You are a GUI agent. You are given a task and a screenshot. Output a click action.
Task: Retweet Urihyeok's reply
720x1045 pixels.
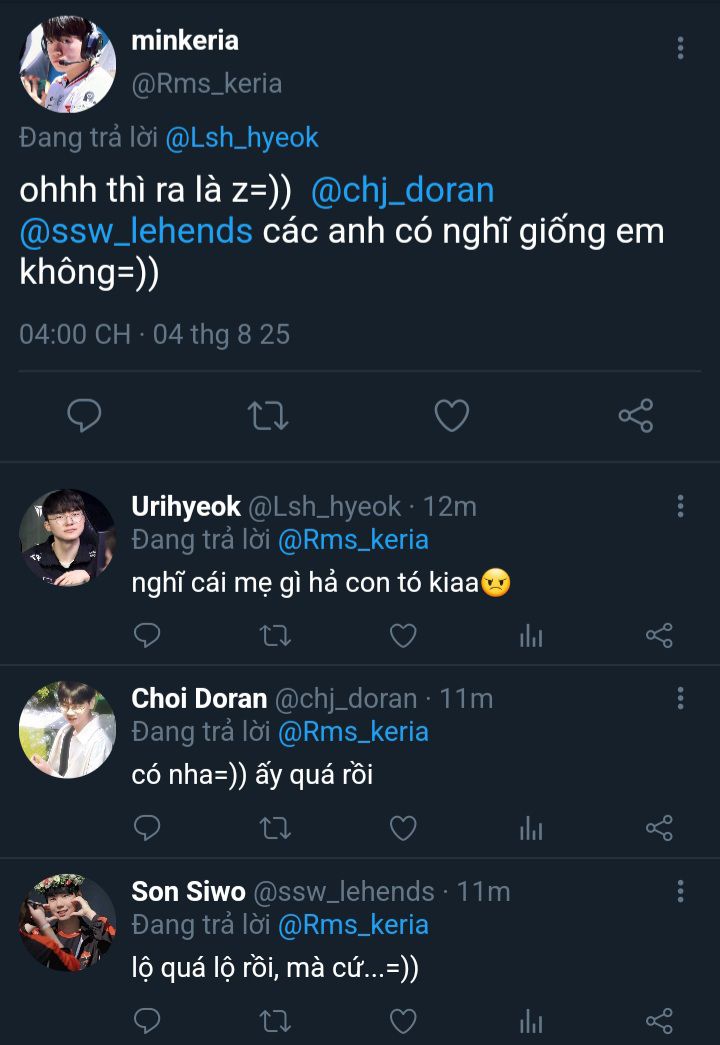click(275, 635)
